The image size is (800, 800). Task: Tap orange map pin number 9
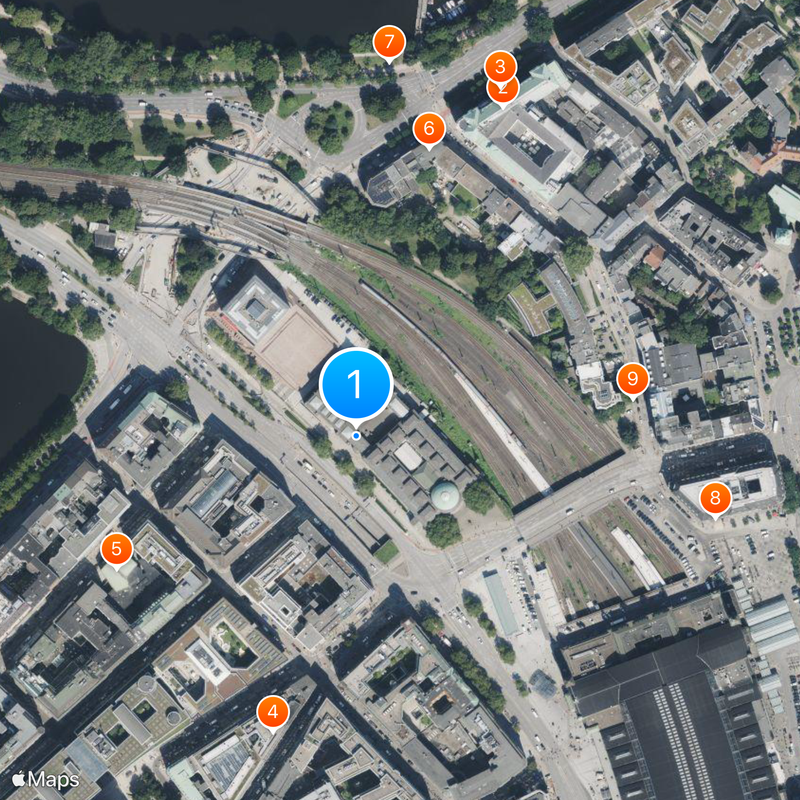(x=632, y=379)
